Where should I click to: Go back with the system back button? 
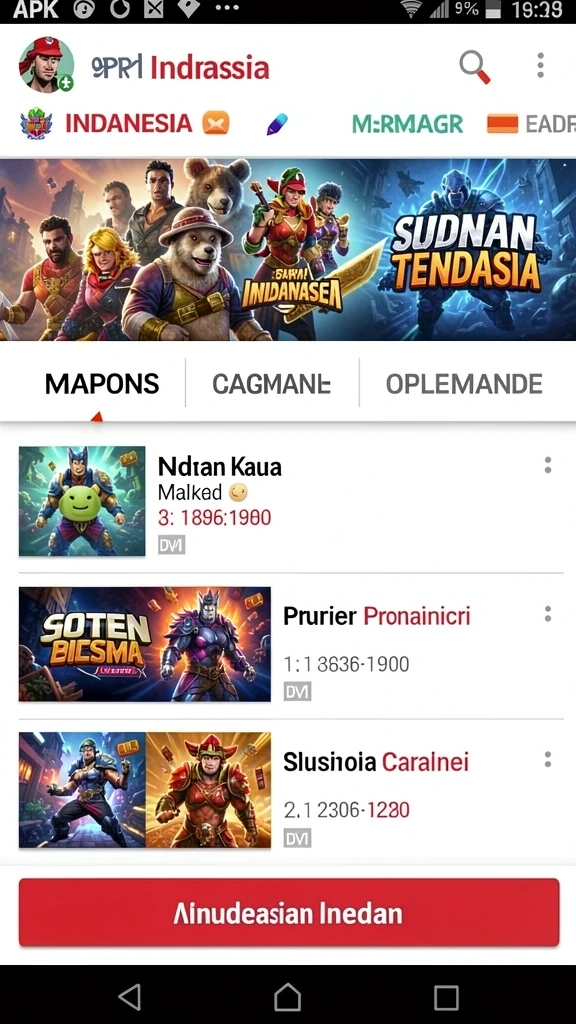click(x=129, y=997)
